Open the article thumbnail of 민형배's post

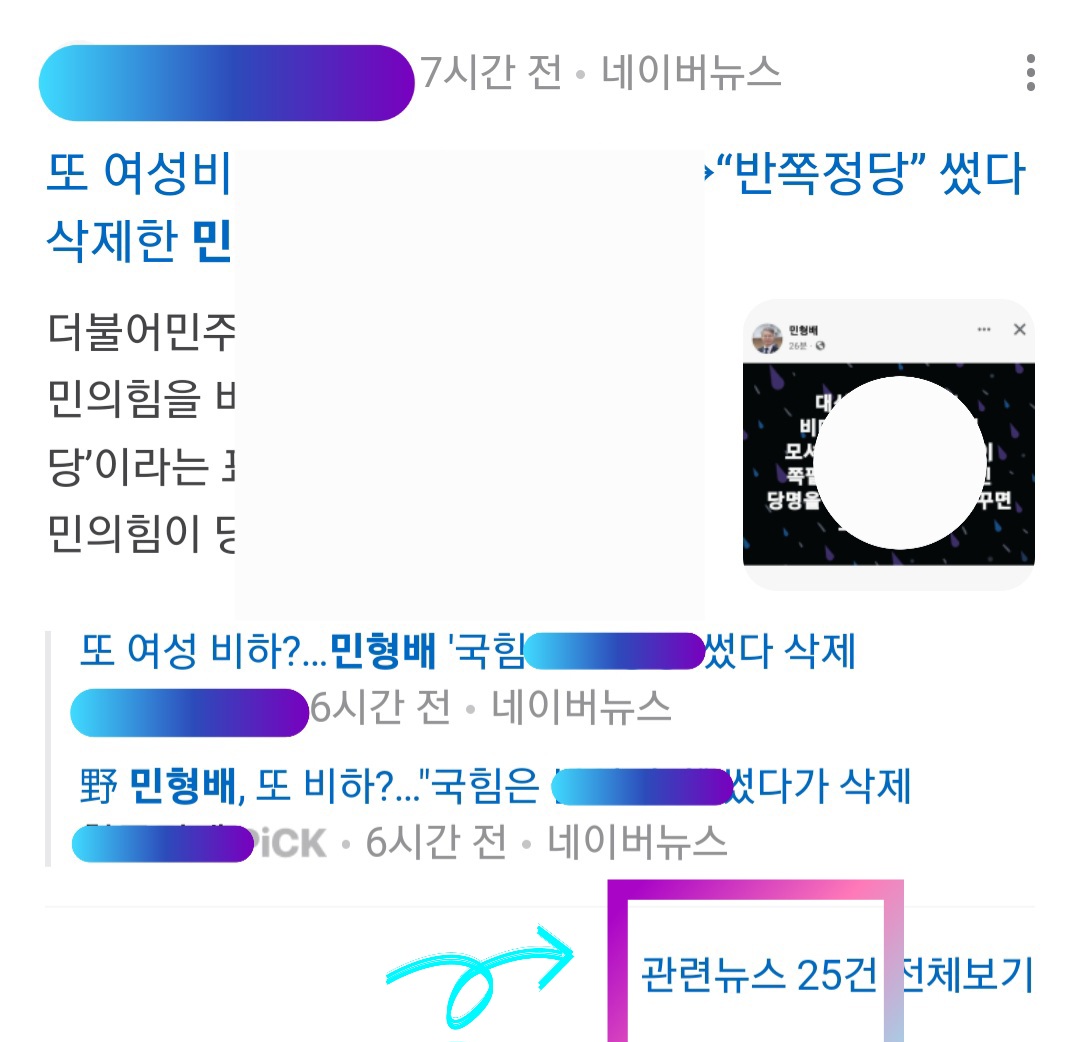888,446
